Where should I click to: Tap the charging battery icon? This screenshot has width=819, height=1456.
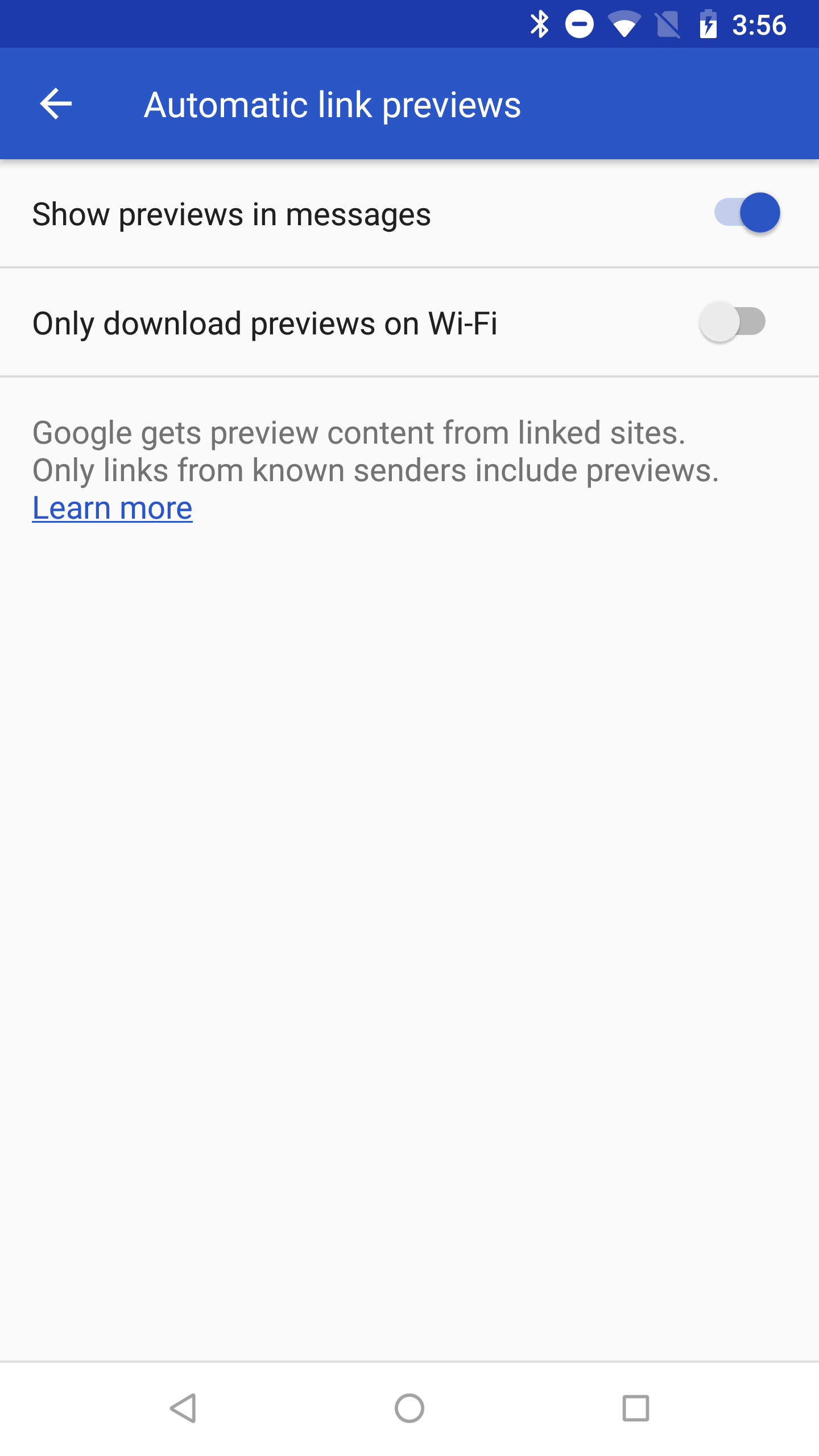[x=709, y=24]
